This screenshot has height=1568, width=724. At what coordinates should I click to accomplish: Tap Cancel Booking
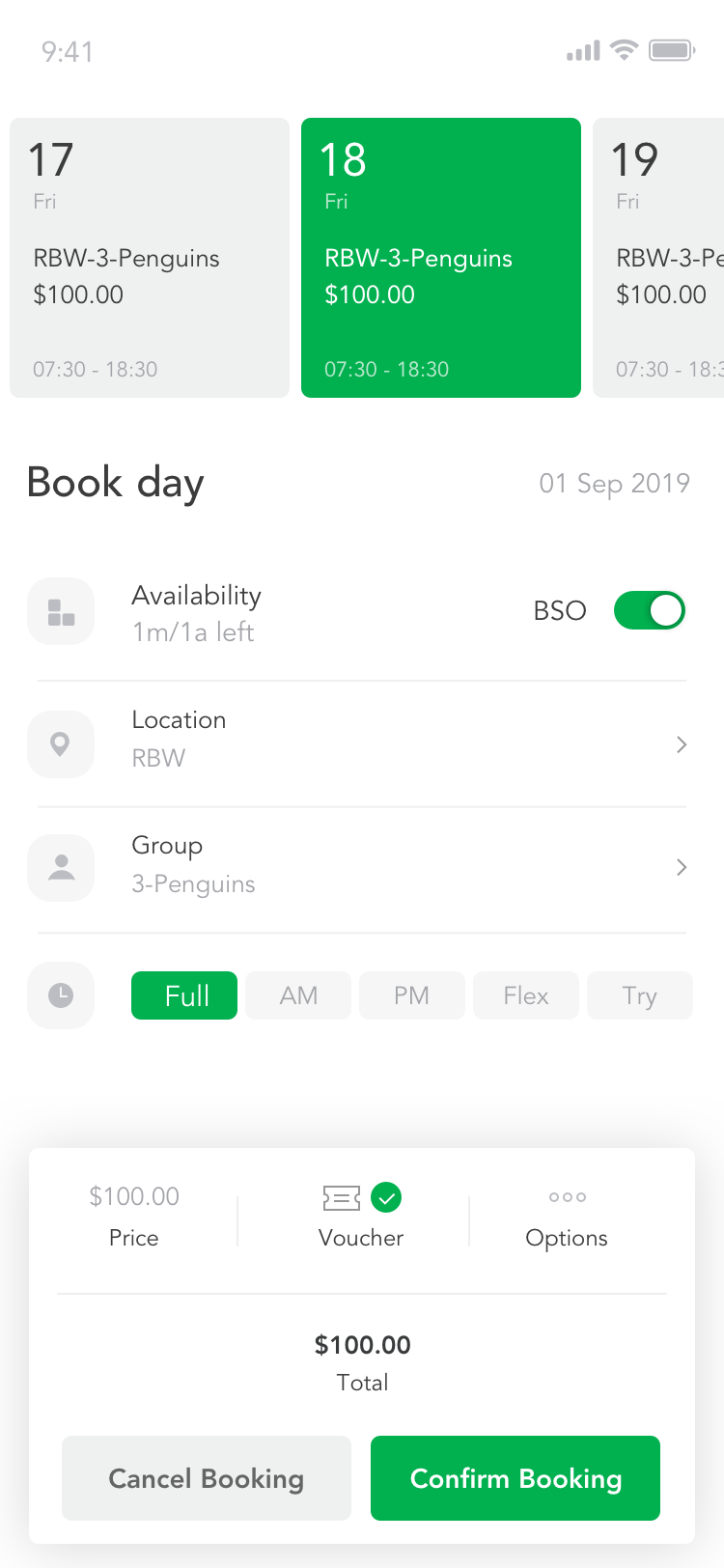[x=207, y=1478]
